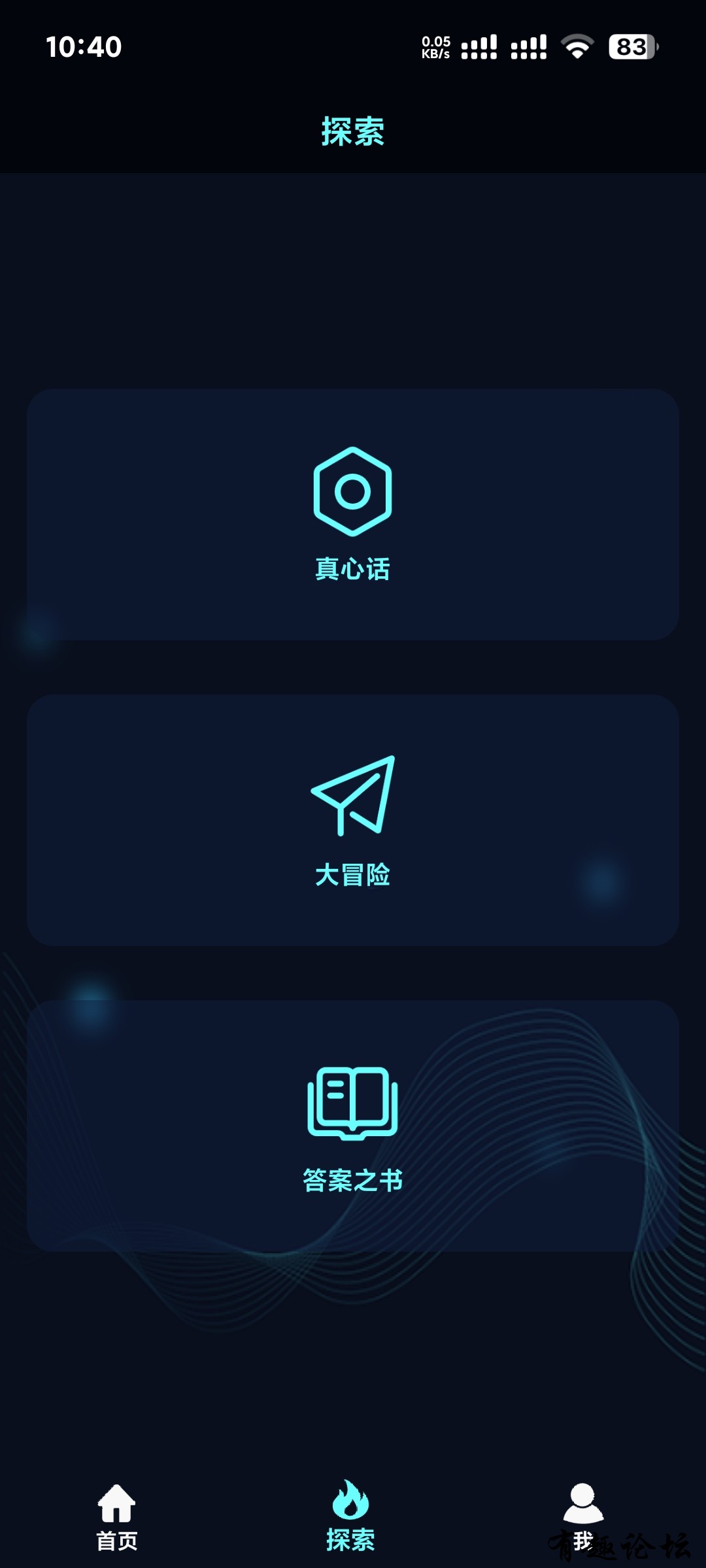
Task: Select the 探索 tab
Action: [351, 1517]
